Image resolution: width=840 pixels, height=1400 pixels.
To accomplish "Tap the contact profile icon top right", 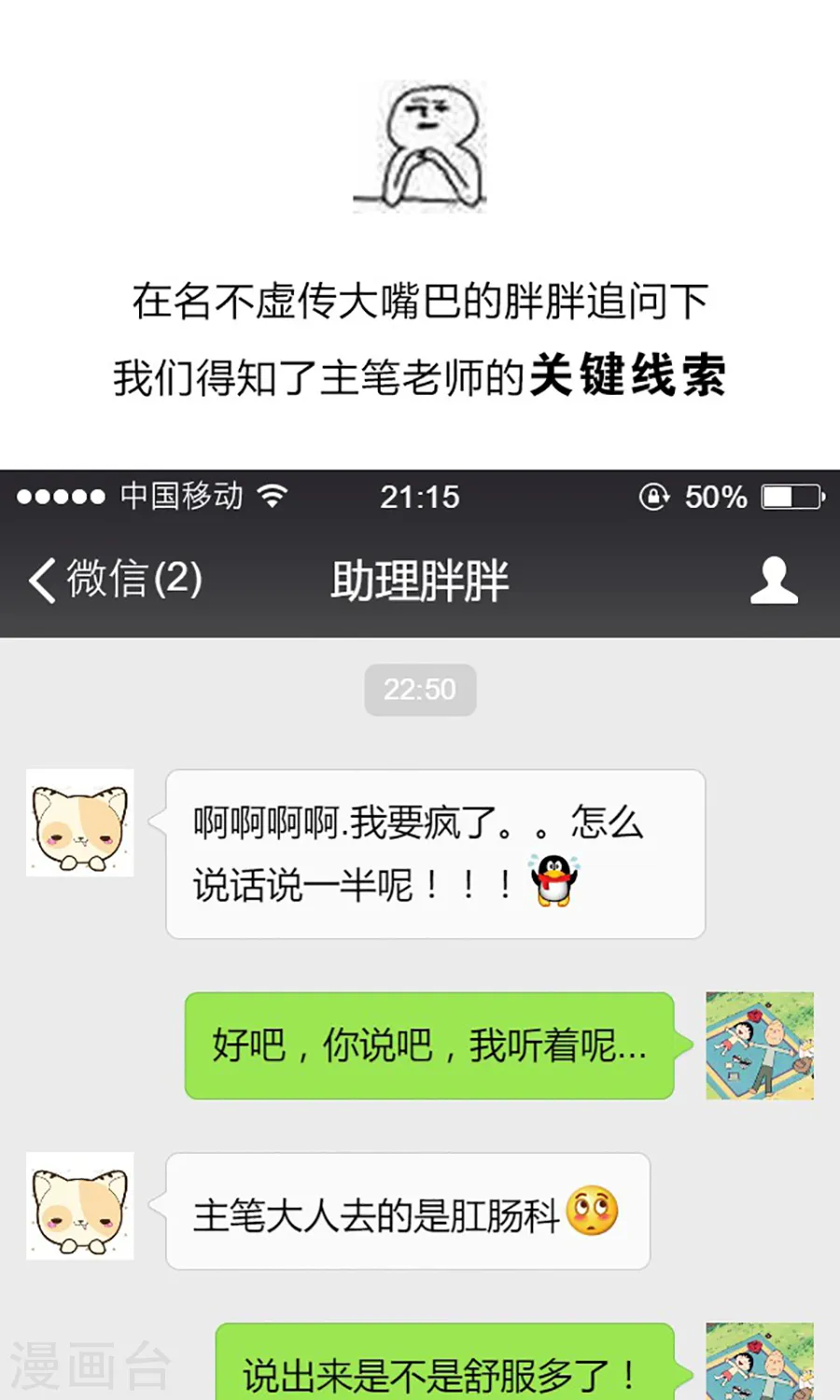I will pyautogui.click(x=775, y=579).
